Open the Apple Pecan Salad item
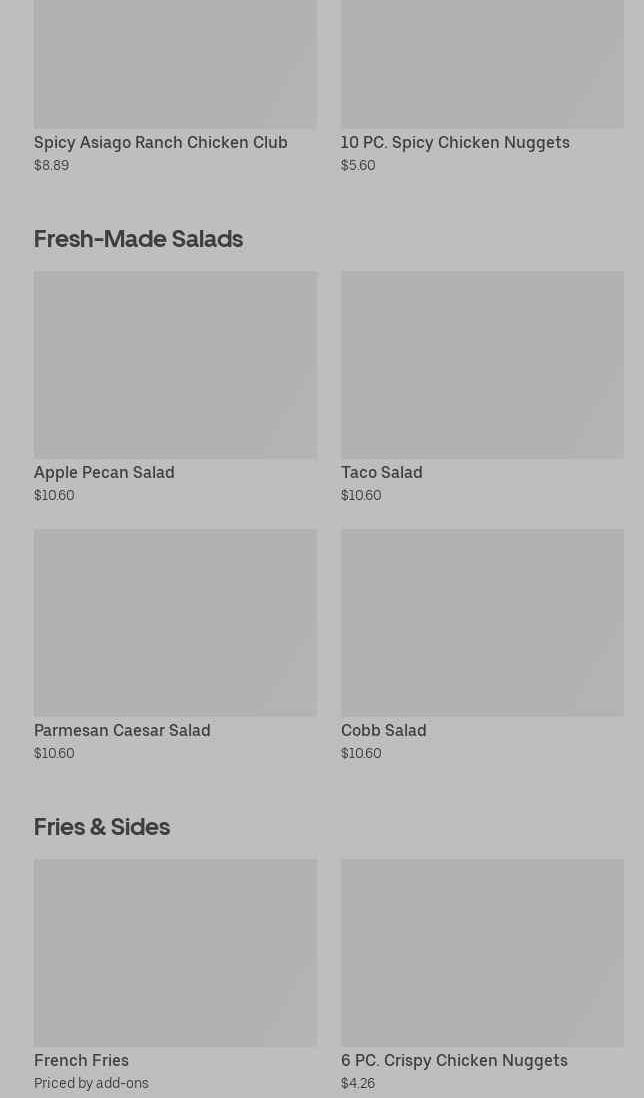This screenshot has width=644, height=1098. (x=175, y=387)
